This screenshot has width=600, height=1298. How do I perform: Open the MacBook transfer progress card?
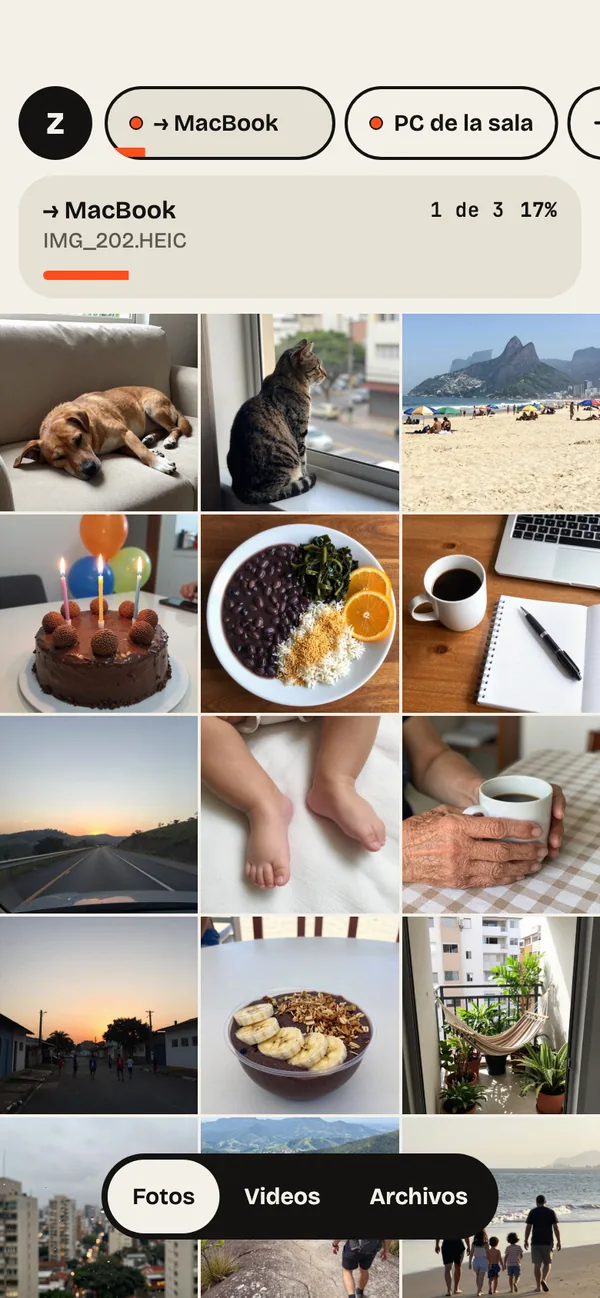point(300,237)
